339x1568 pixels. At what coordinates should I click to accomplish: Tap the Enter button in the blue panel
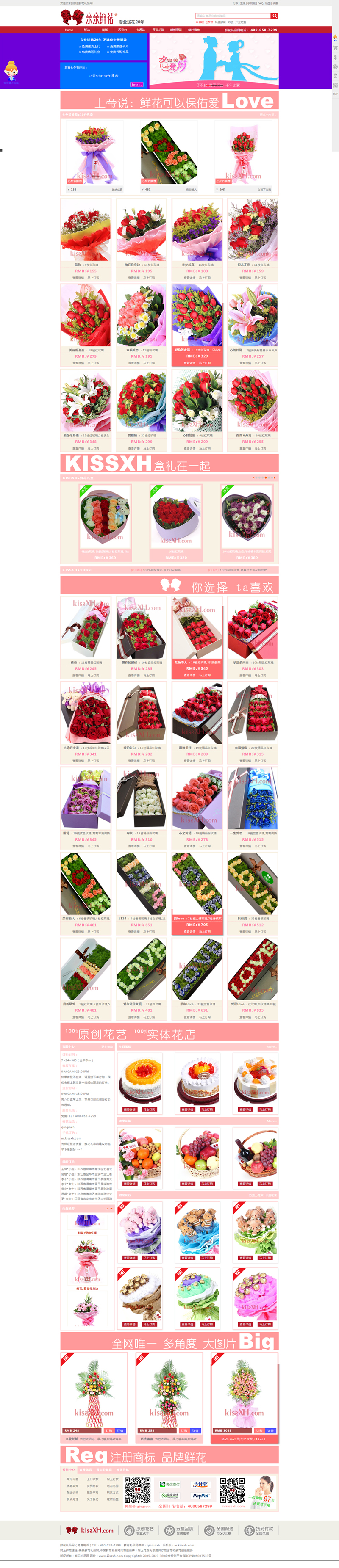click(x=136, y=85)
